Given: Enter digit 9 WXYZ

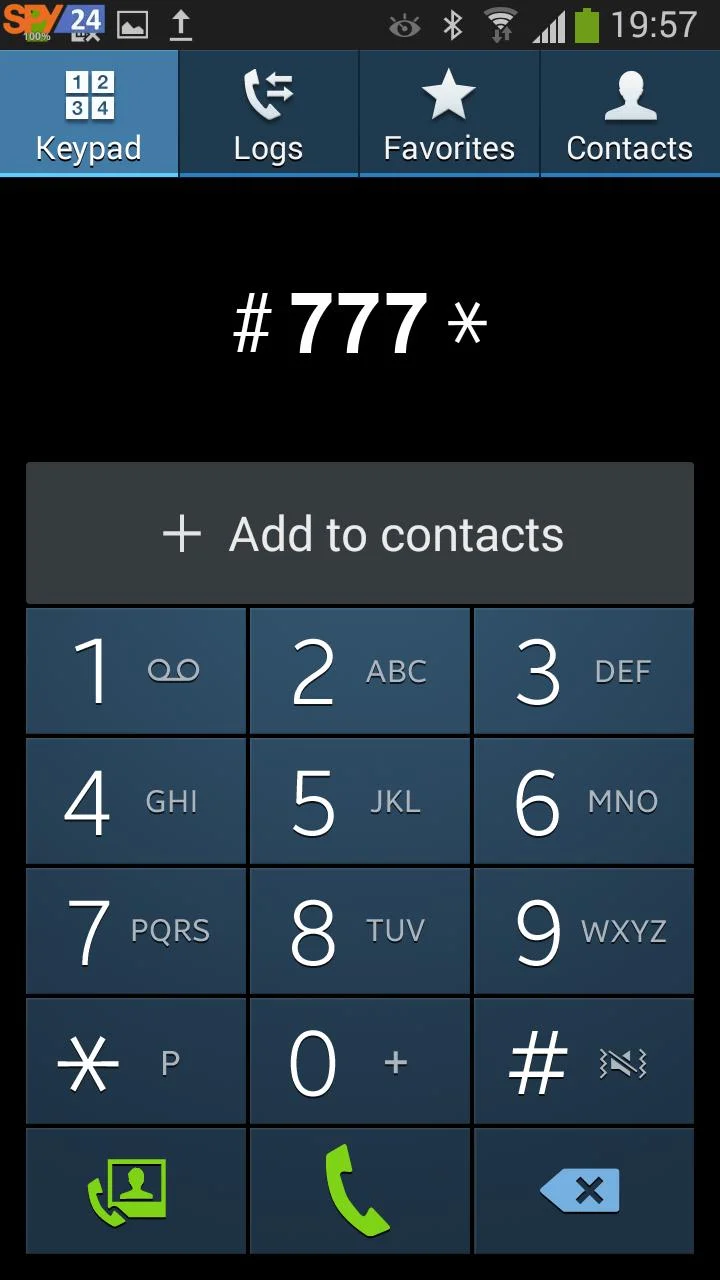Looking at the screenshot, I should click(x=584, y=931).
